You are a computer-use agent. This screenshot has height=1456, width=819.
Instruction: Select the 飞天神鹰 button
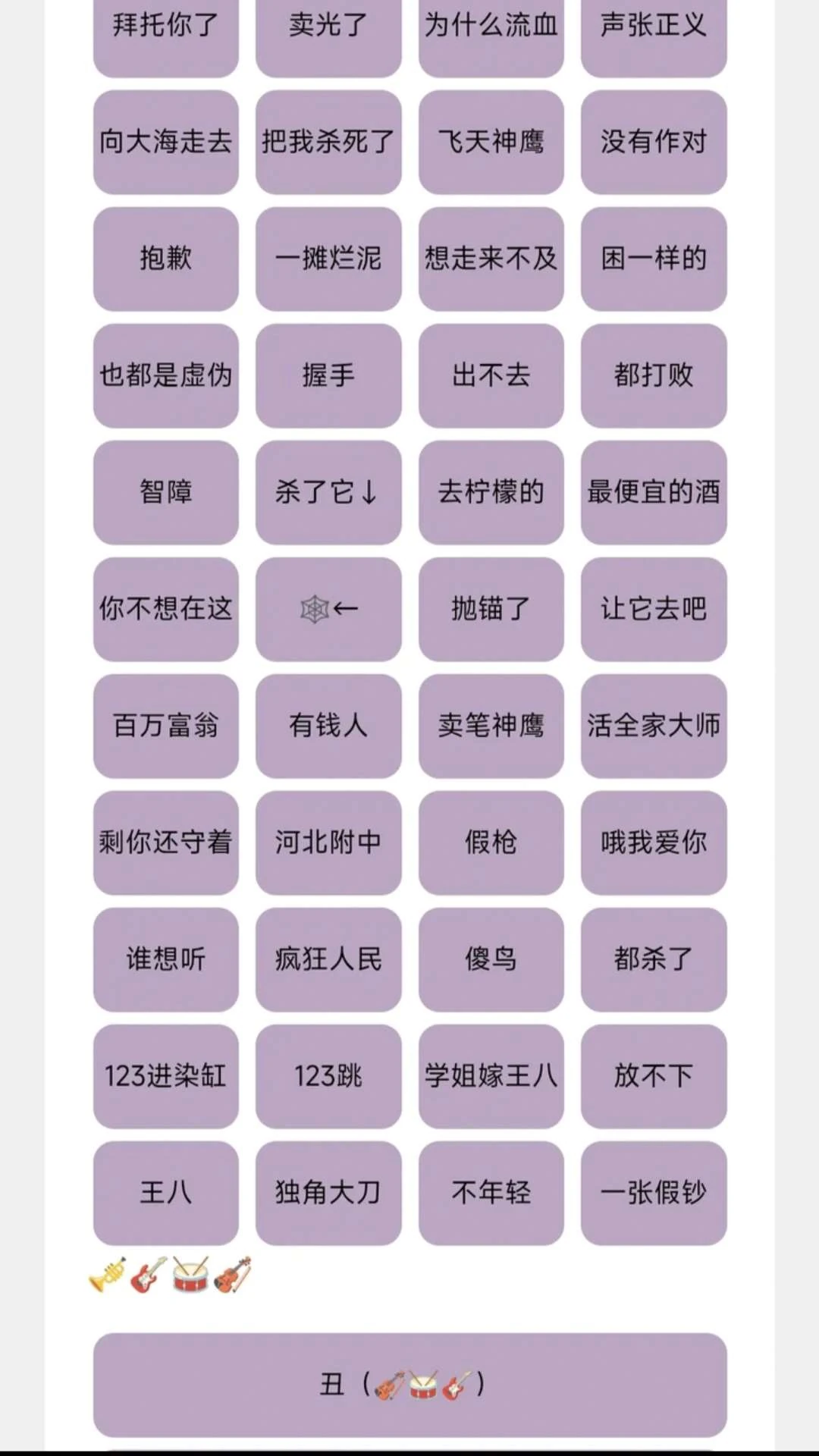[x=491, y=142]
